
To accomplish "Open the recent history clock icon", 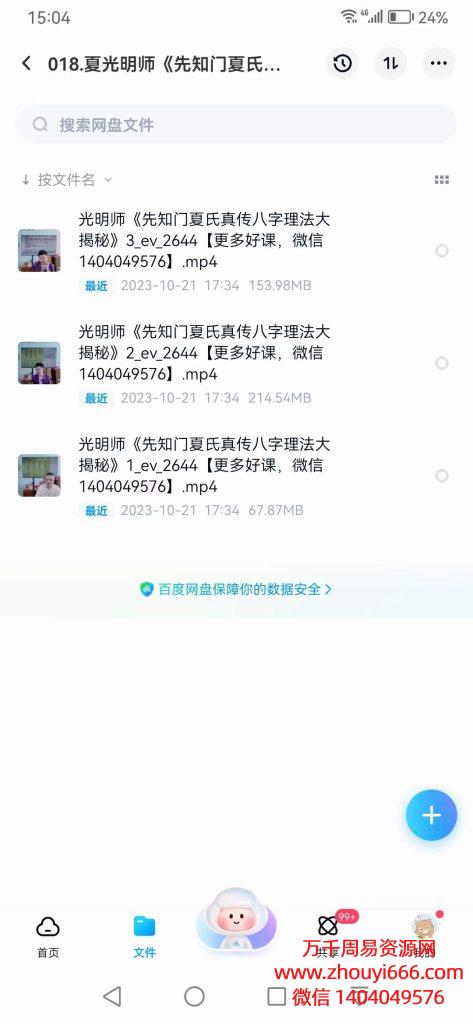I will coord(342,63).
